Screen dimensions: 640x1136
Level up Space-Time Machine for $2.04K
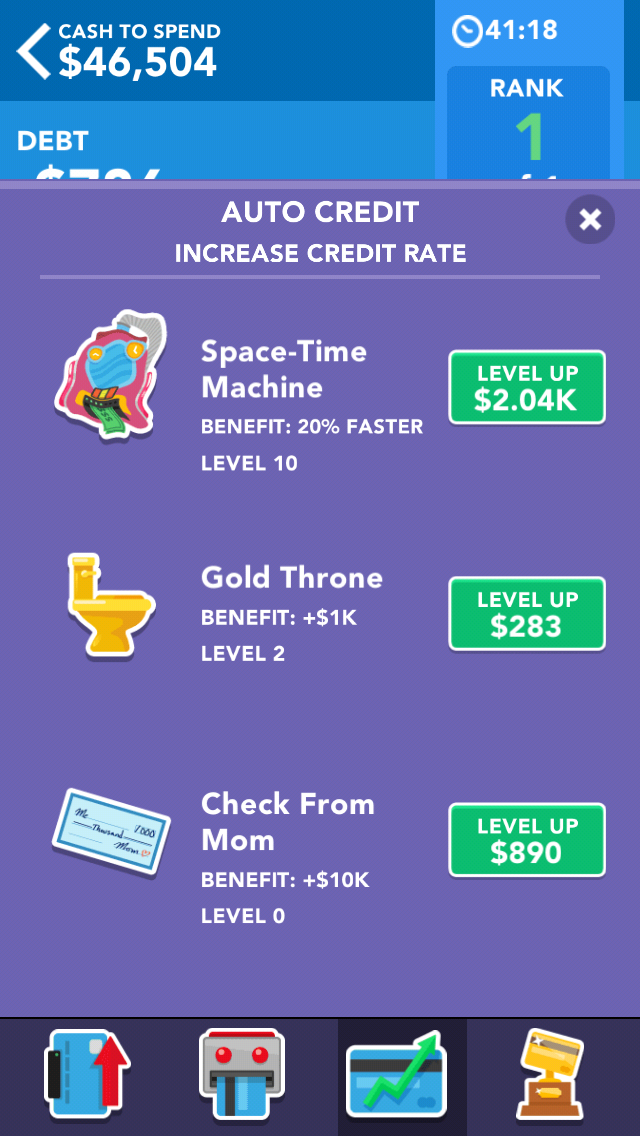point(527,388)
